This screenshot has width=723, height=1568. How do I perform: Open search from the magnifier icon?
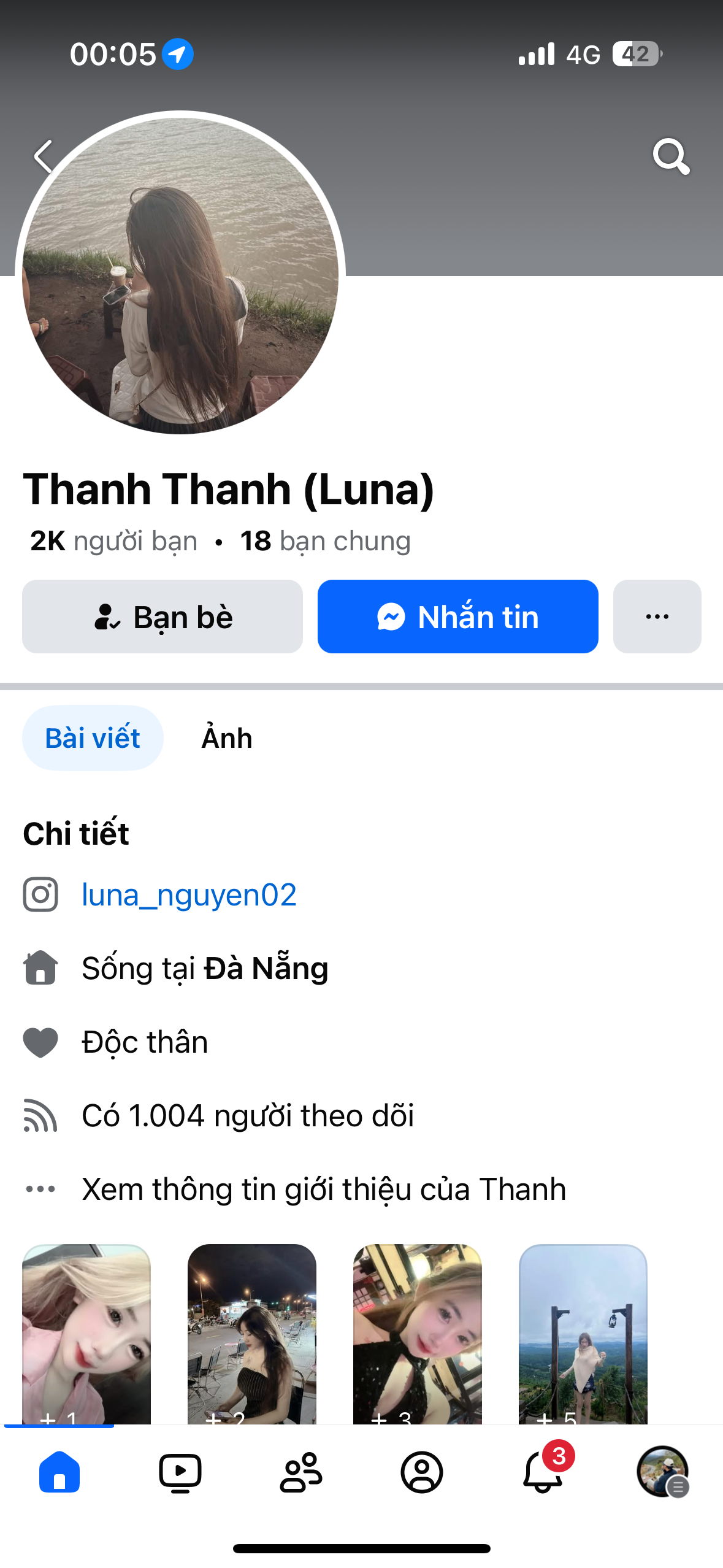pos(671,156)
